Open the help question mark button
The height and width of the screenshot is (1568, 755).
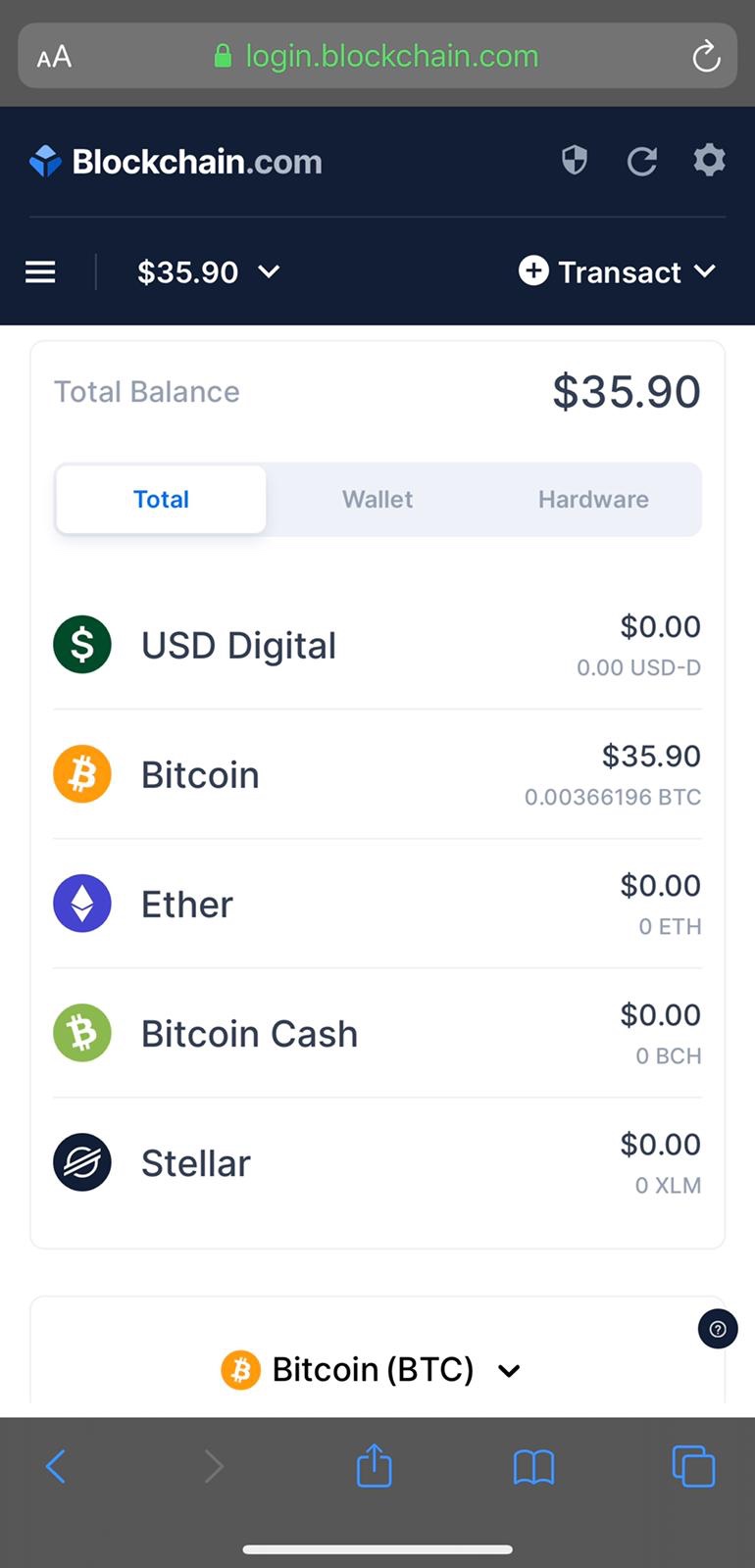[718, 1329]
